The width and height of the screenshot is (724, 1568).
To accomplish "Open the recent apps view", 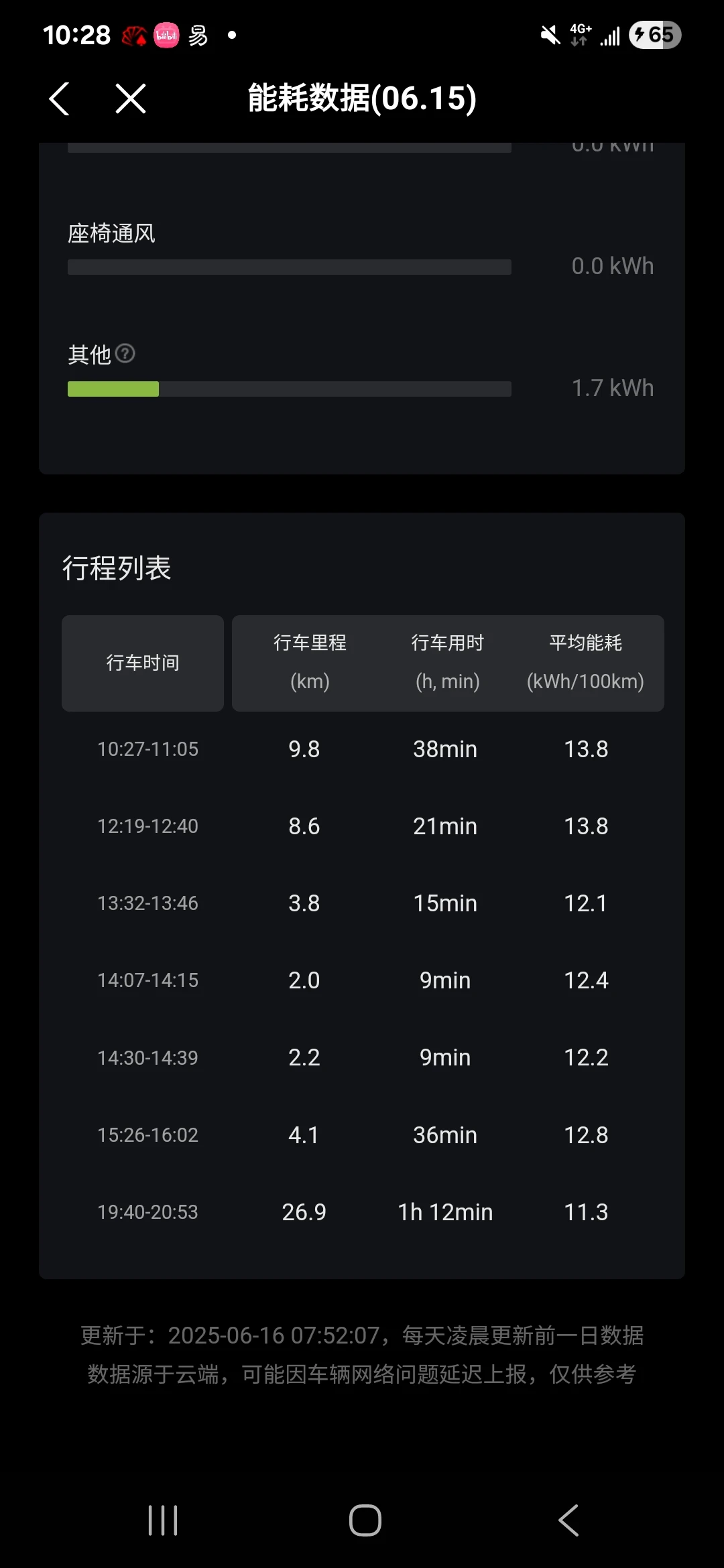I will click(x=163, y=1520).
